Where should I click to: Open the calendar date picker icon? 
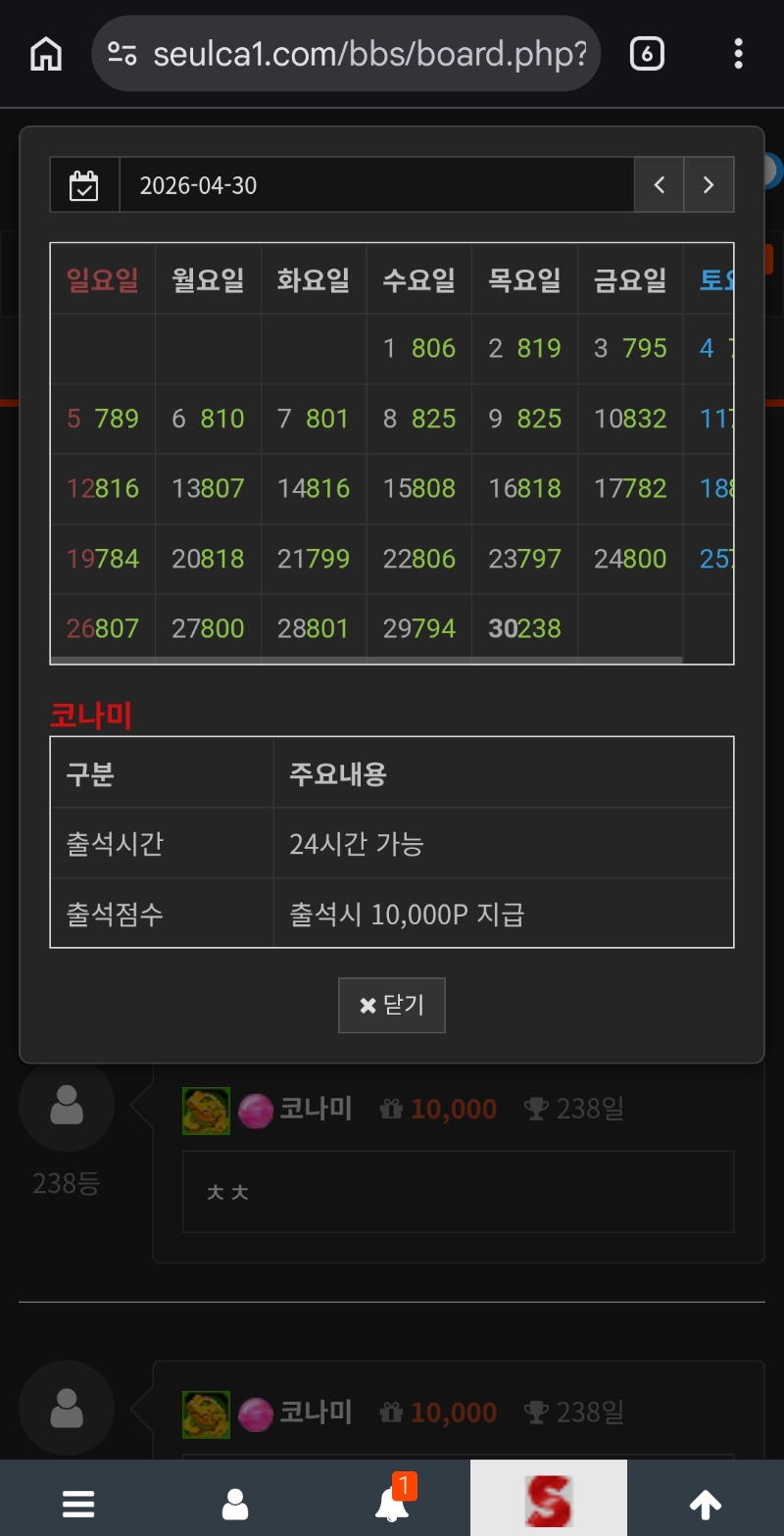pos(84,185)
